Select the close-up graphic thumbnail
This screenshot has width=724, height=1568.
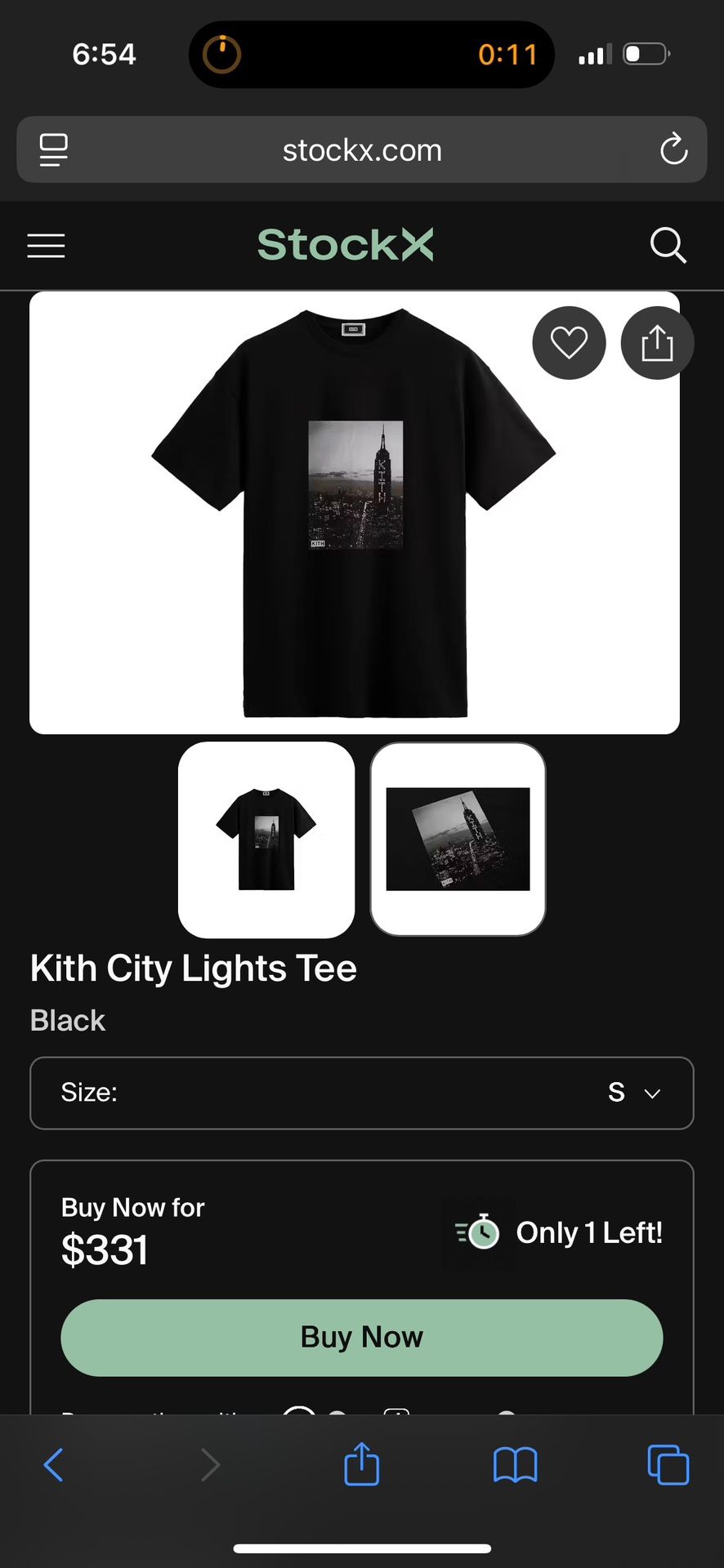pyautogui.click(x=458, y=840)
